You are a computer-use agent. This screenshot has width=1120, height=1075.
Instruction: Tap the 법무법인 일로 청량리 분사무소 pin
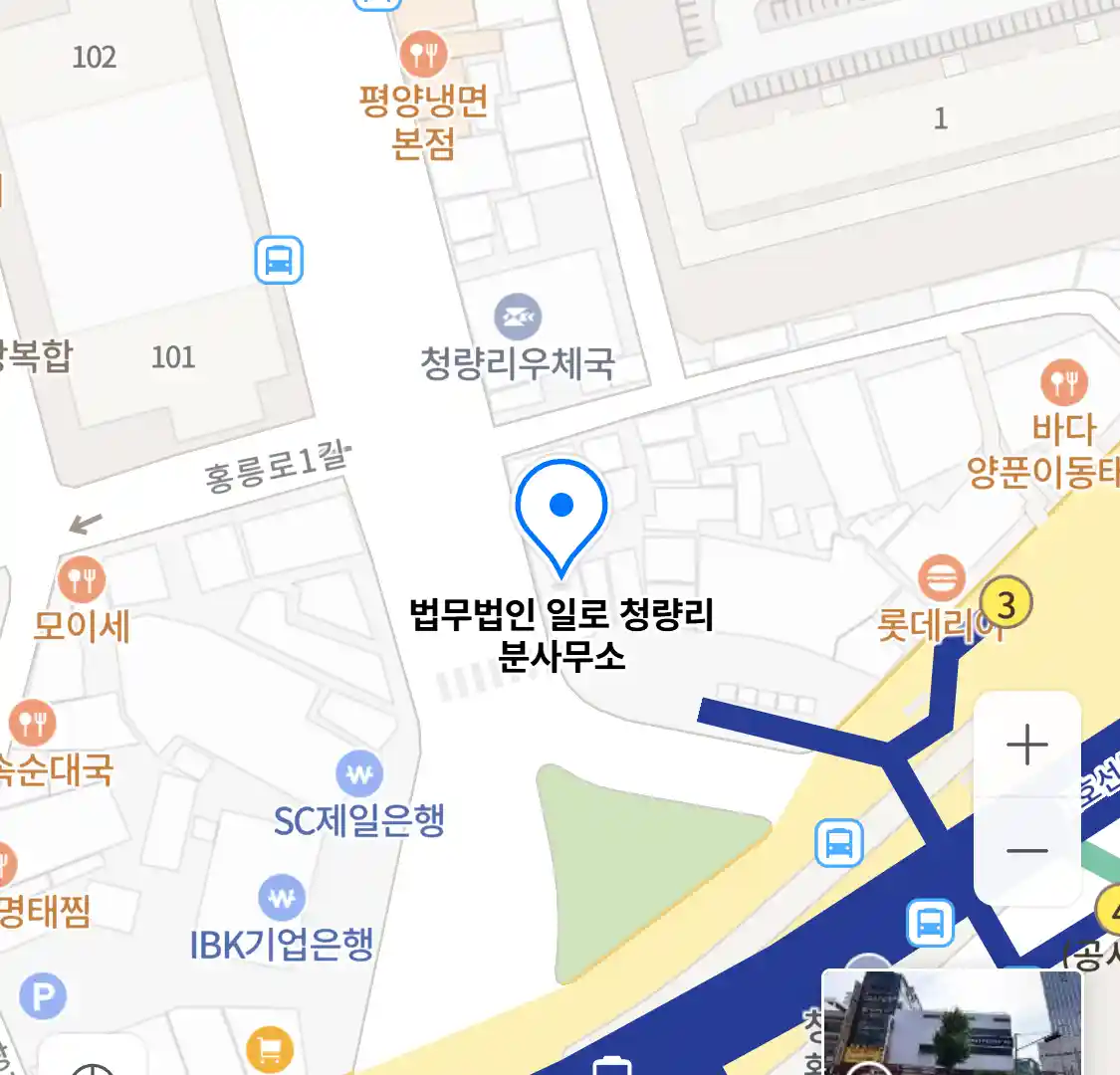coord(561,510)
